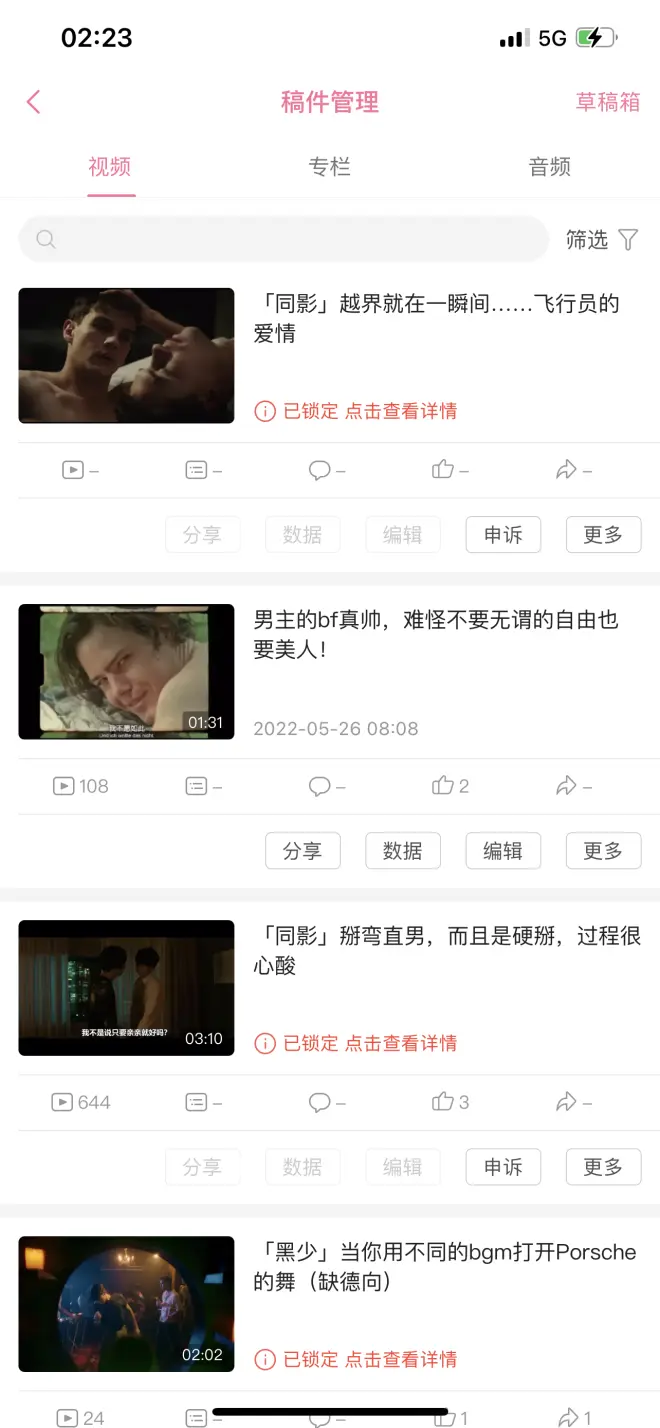Viewport: 660px width, 1428px height.
Task: Open 更多 for the 掰弯直男 video
Action: [603, 1167]
